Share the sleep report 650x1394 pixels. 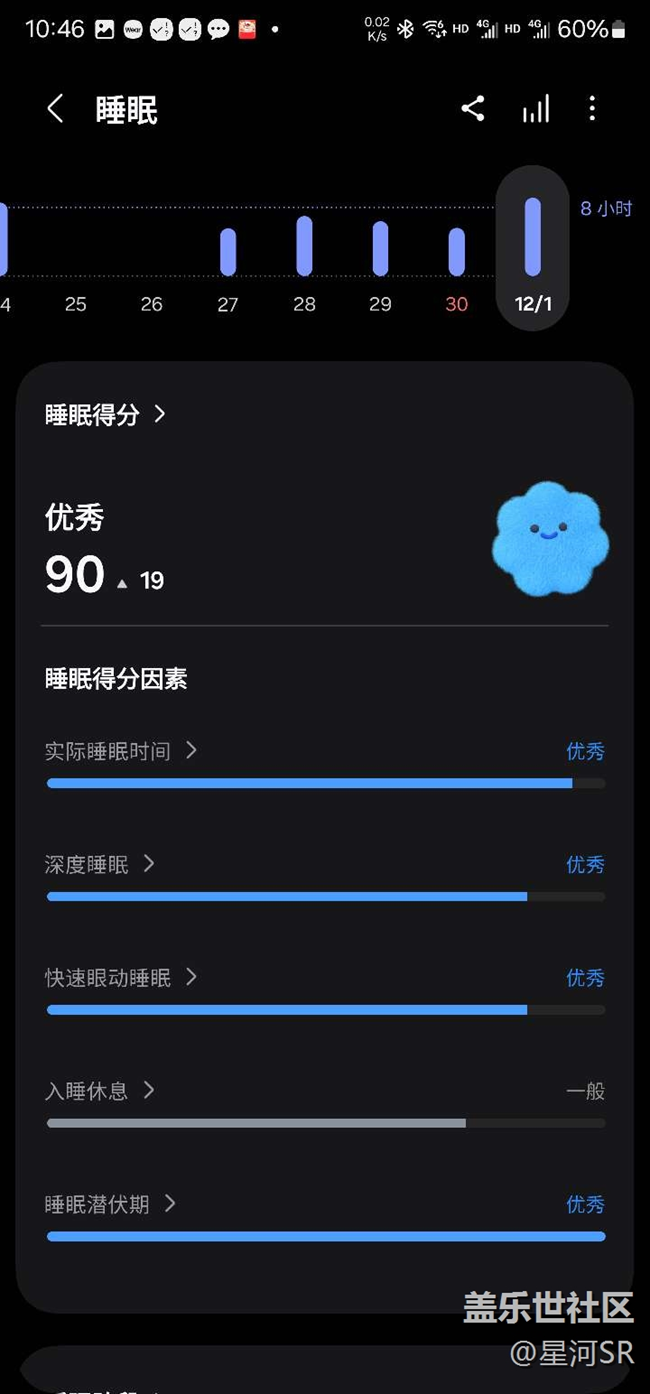click(473, 109)
